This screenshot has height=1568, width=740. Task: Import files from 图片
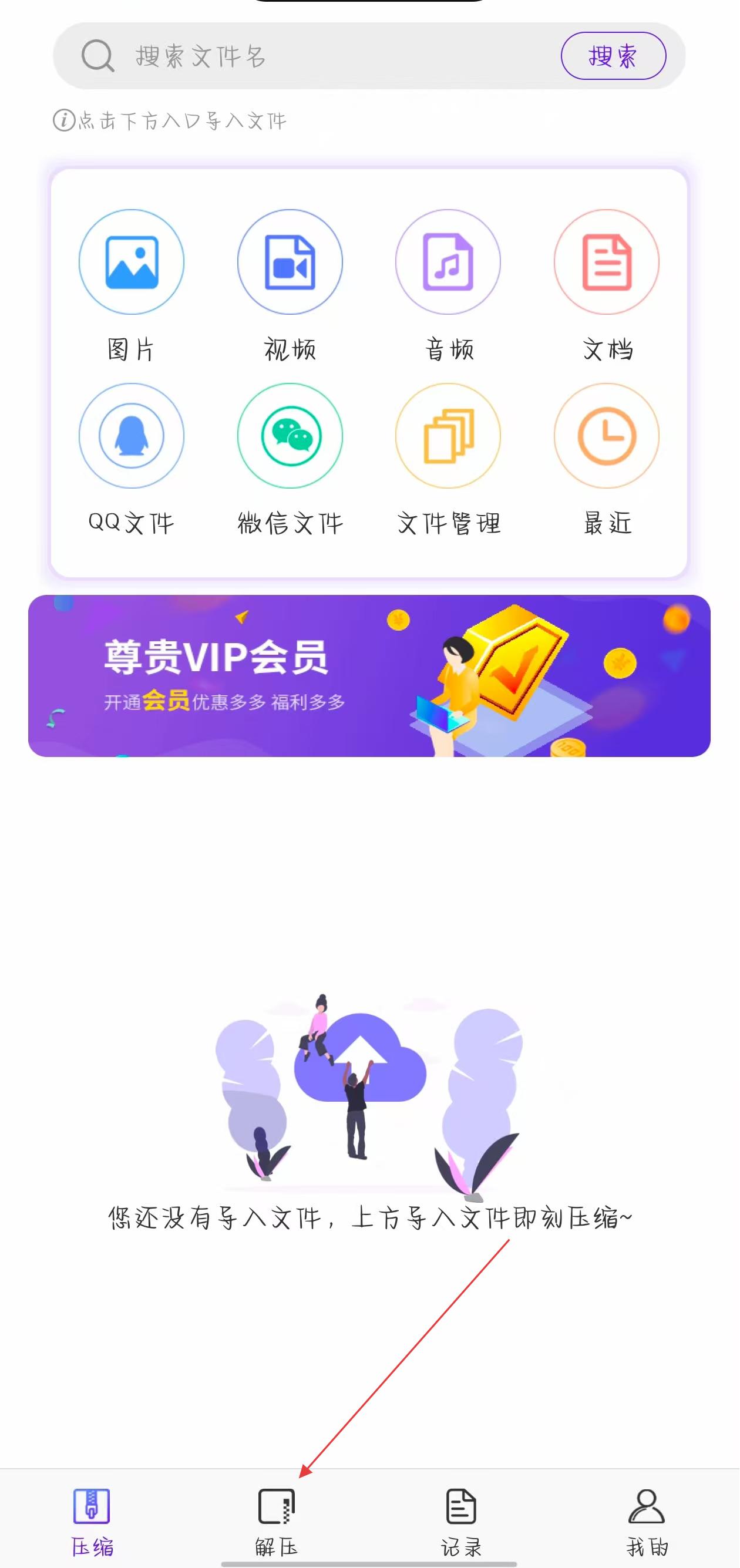132,263
